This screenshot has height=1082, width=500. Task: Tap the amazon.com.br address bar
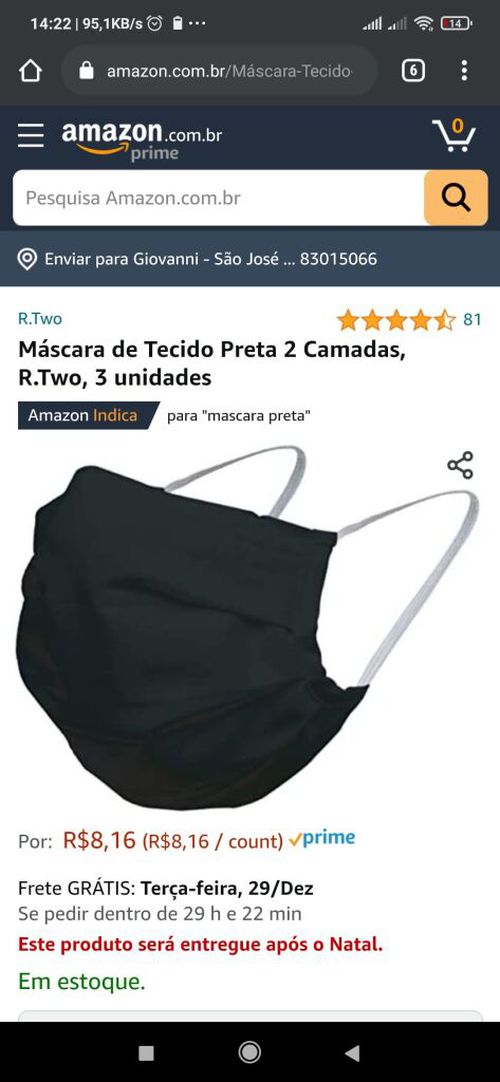click(x=219, y=70)
